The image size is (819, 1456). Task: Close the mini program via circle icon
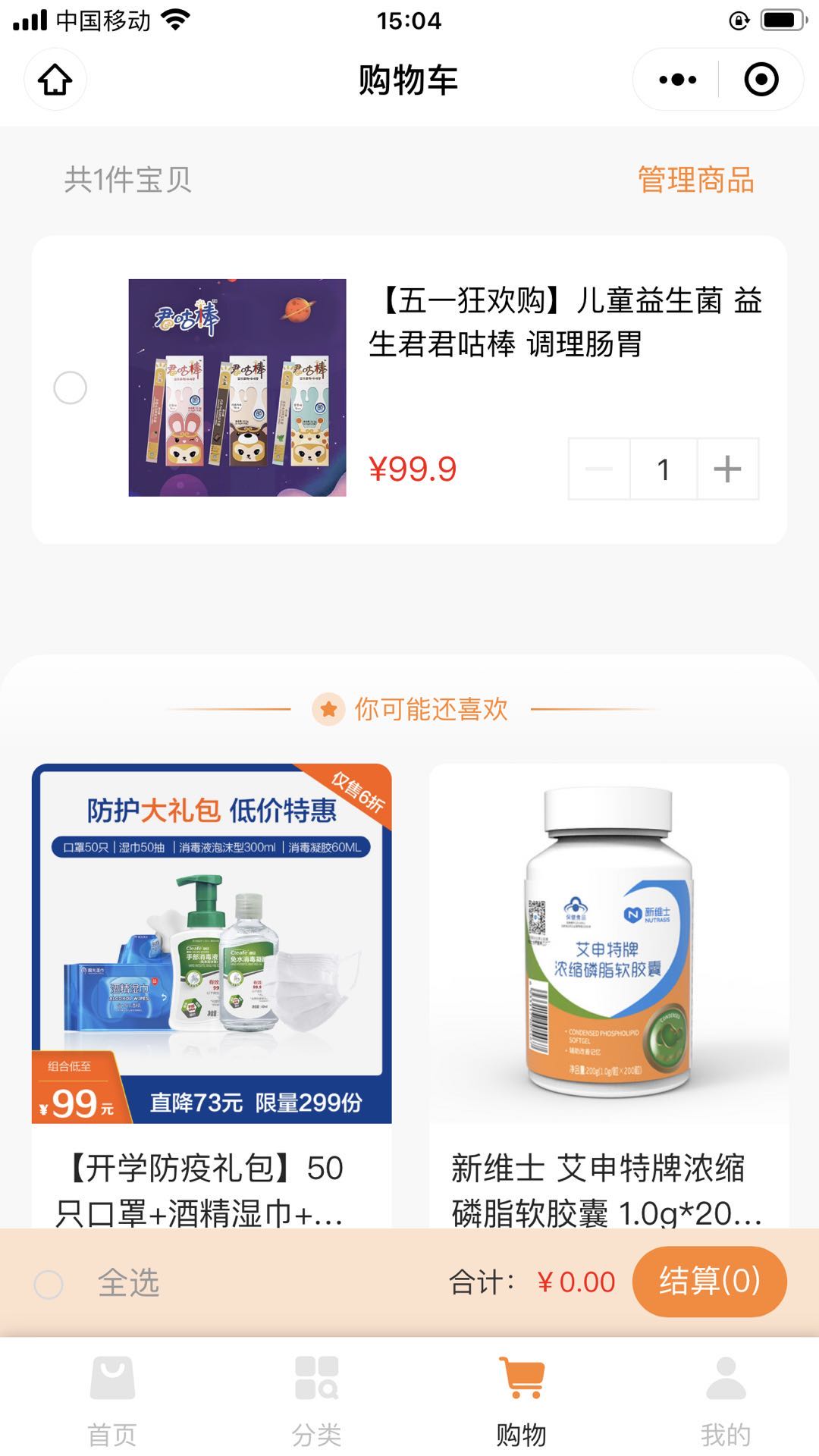(x=761, y=80)
